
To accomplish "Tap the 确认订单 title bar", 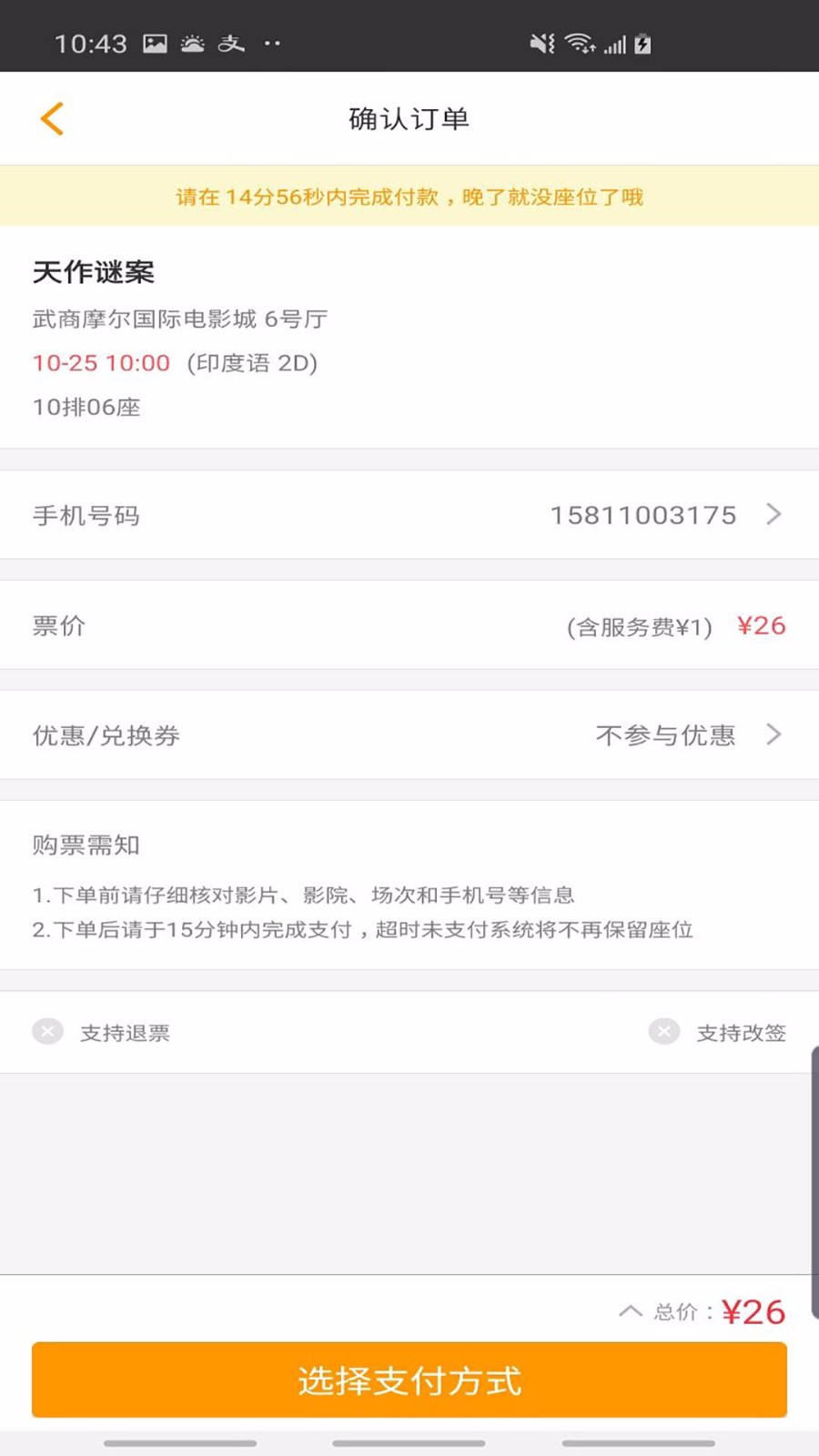I will pos(409,118).
